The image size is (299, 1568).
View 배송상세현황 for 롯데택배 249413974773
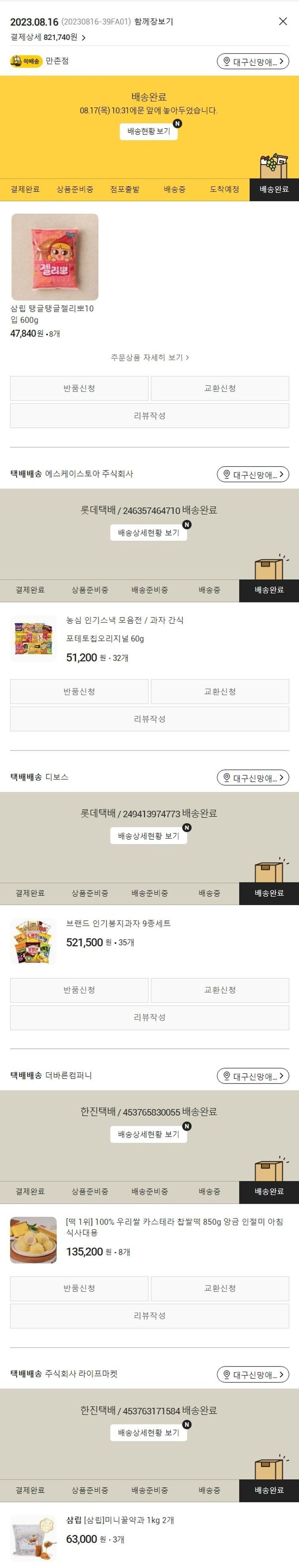(x=148, y=836)
